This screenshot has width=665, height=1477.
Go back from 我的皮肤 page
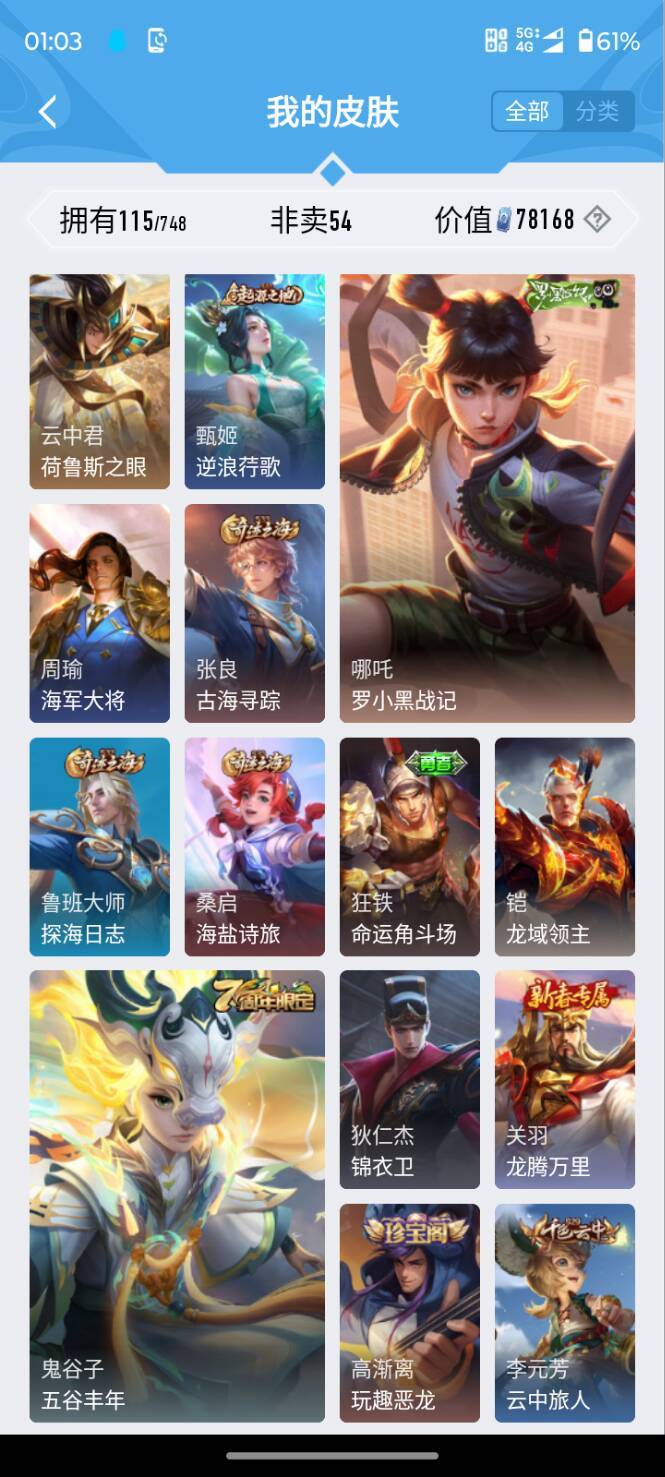(x=47, y=112)
